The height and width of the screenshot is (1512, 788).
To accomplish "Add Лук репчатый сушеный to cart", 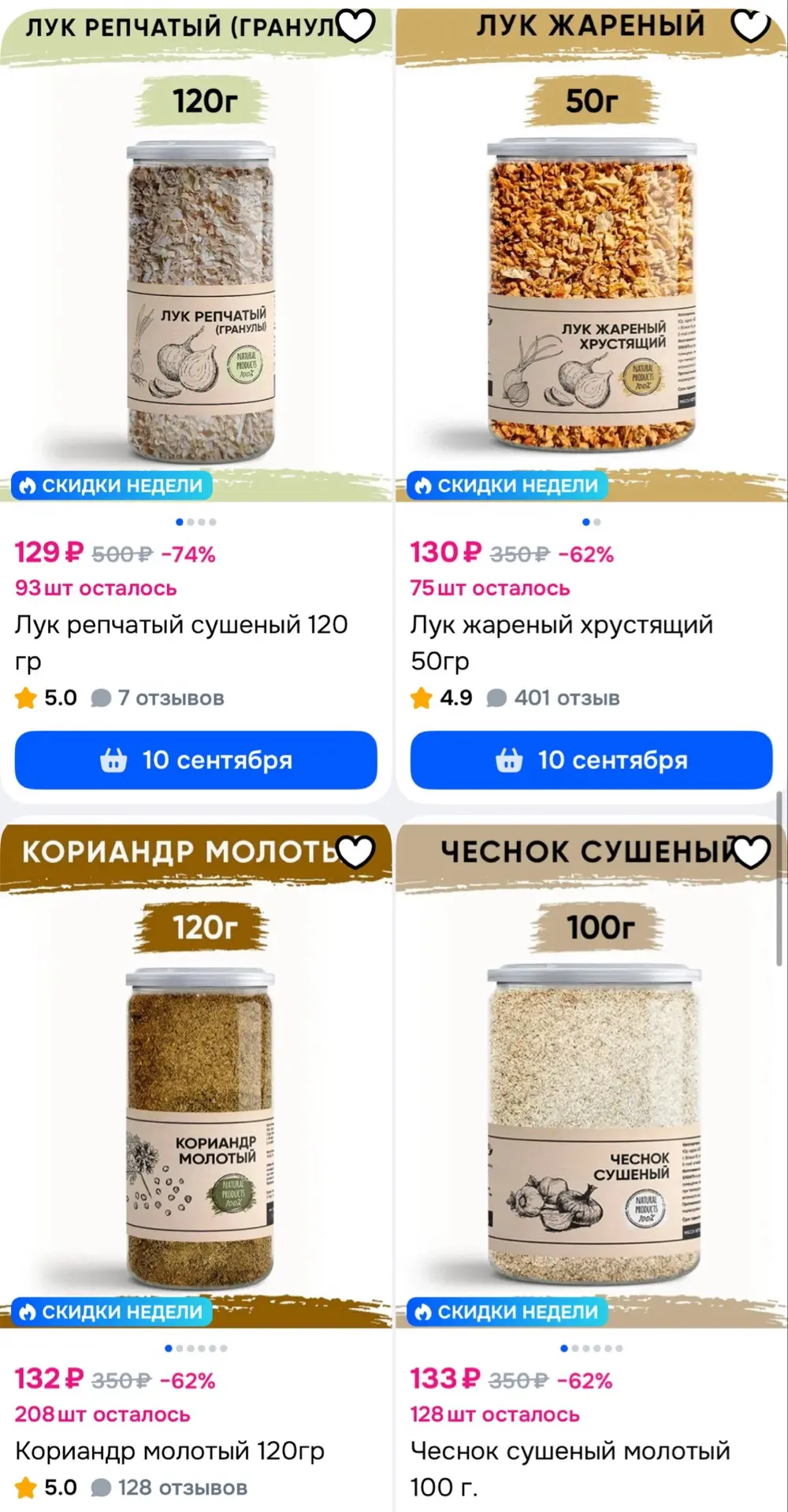I will point(196,760).
